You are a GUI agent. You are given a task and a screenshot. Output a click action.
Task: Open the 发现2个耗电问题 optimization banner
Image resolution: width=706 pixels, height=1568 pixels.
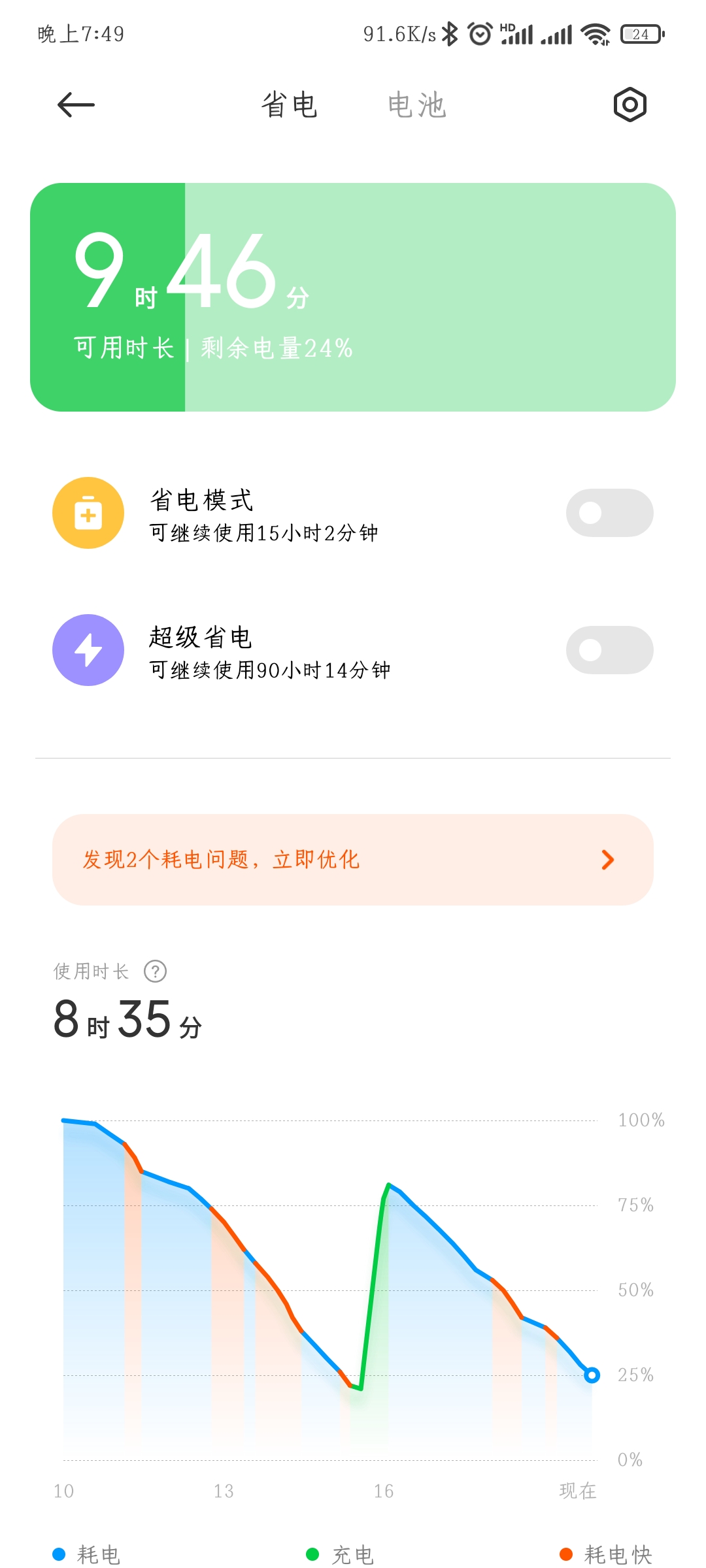click(353, 860)
